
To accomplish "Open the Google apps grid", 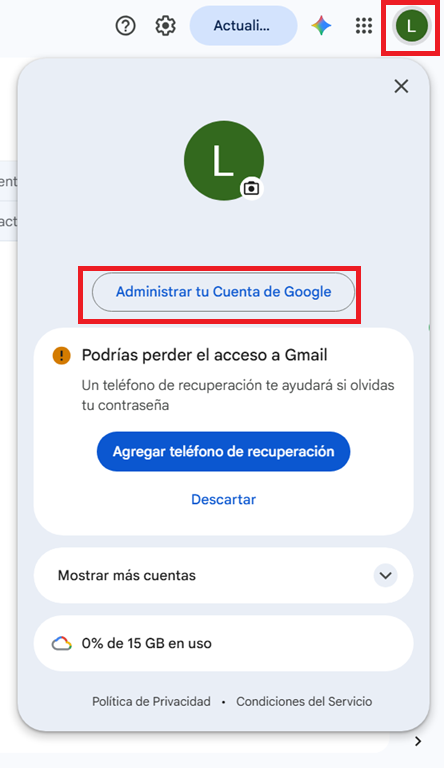I will pyautogui.click(x=364, y=25).
